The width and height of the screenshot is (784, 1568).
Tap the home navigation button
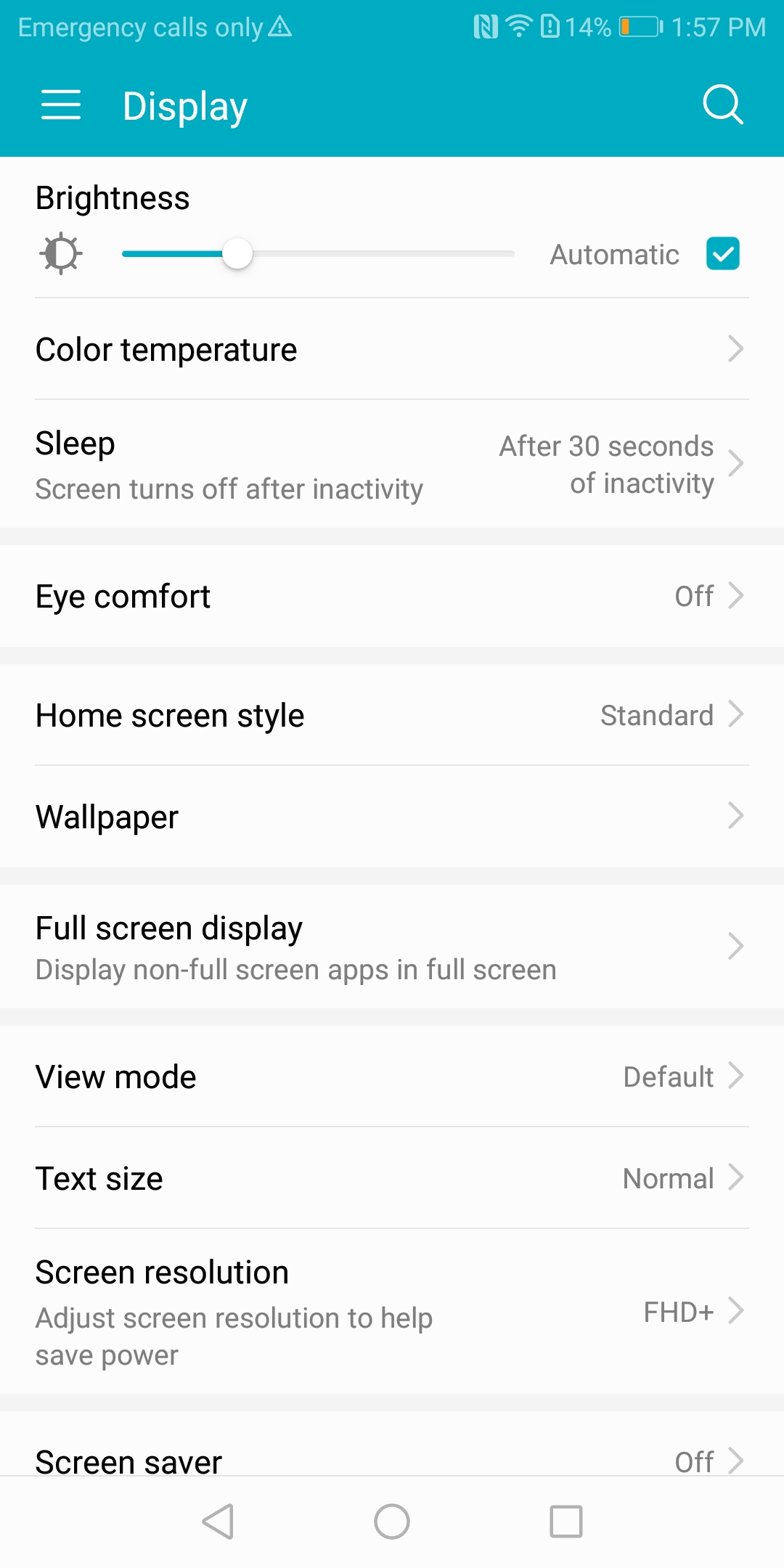pyautogui.click(x=392, y=1522)
